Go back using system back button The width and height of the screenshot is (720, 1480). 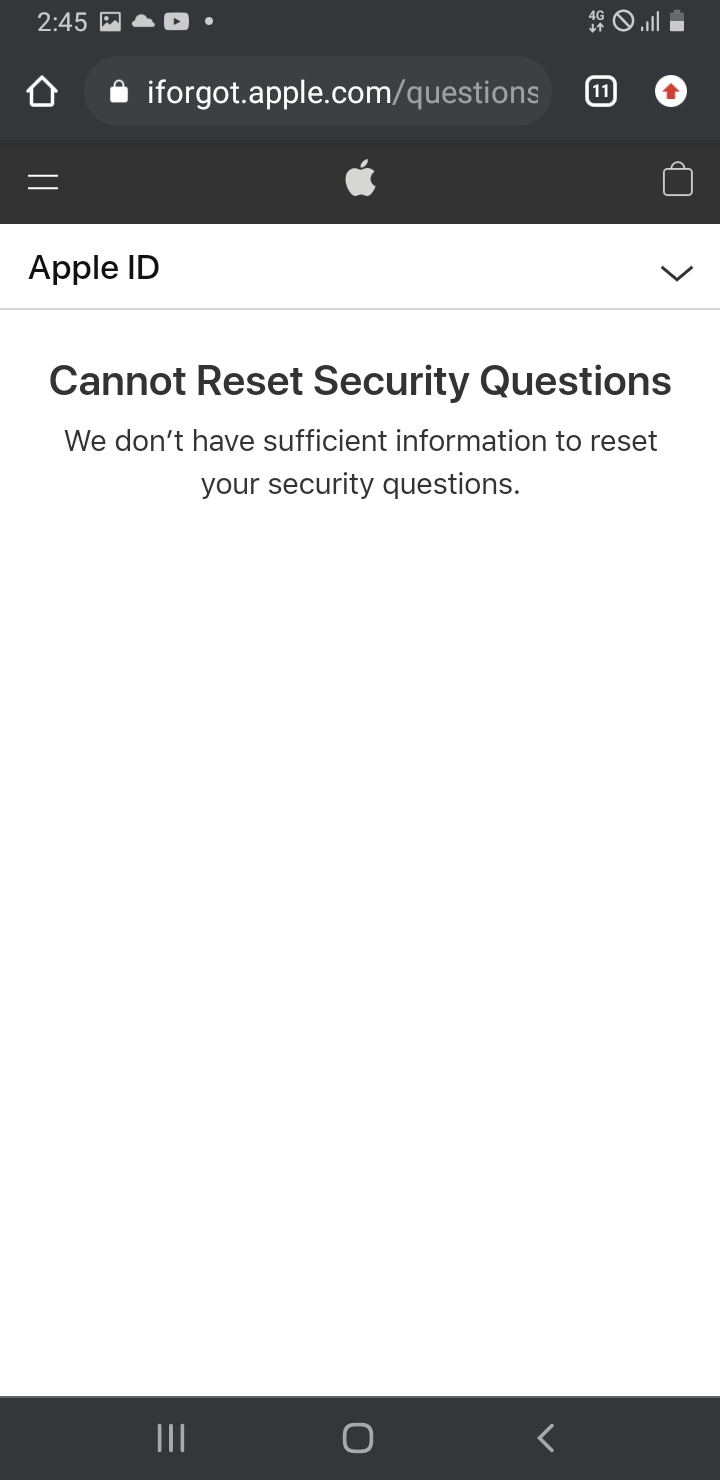pos(545,1438)
